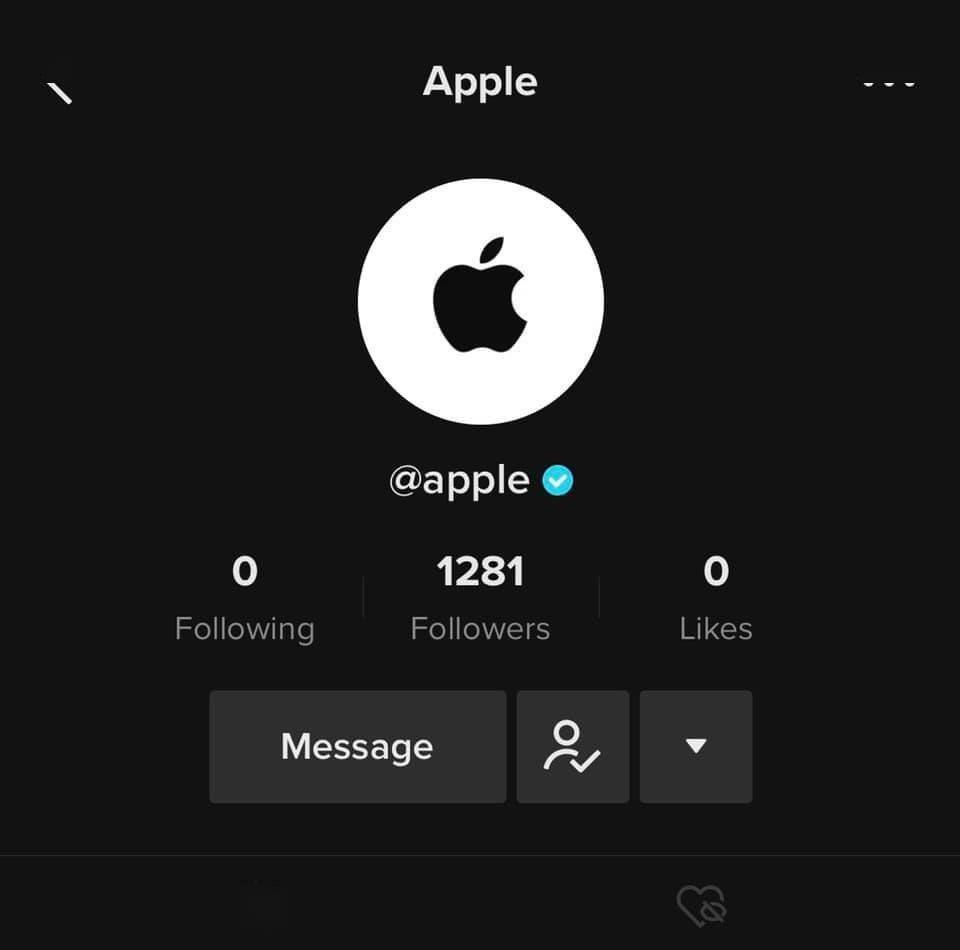Go back from Apple's profile

coord(59,91)
